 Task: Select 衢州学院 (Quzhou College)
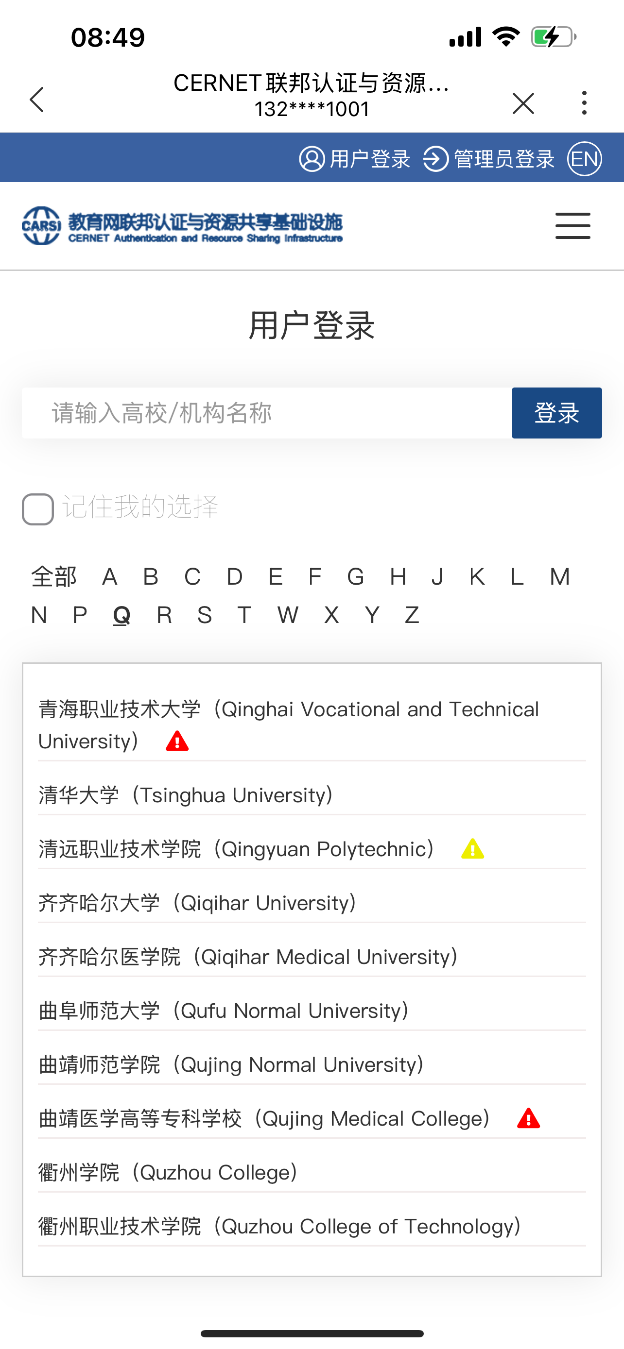168,1172
